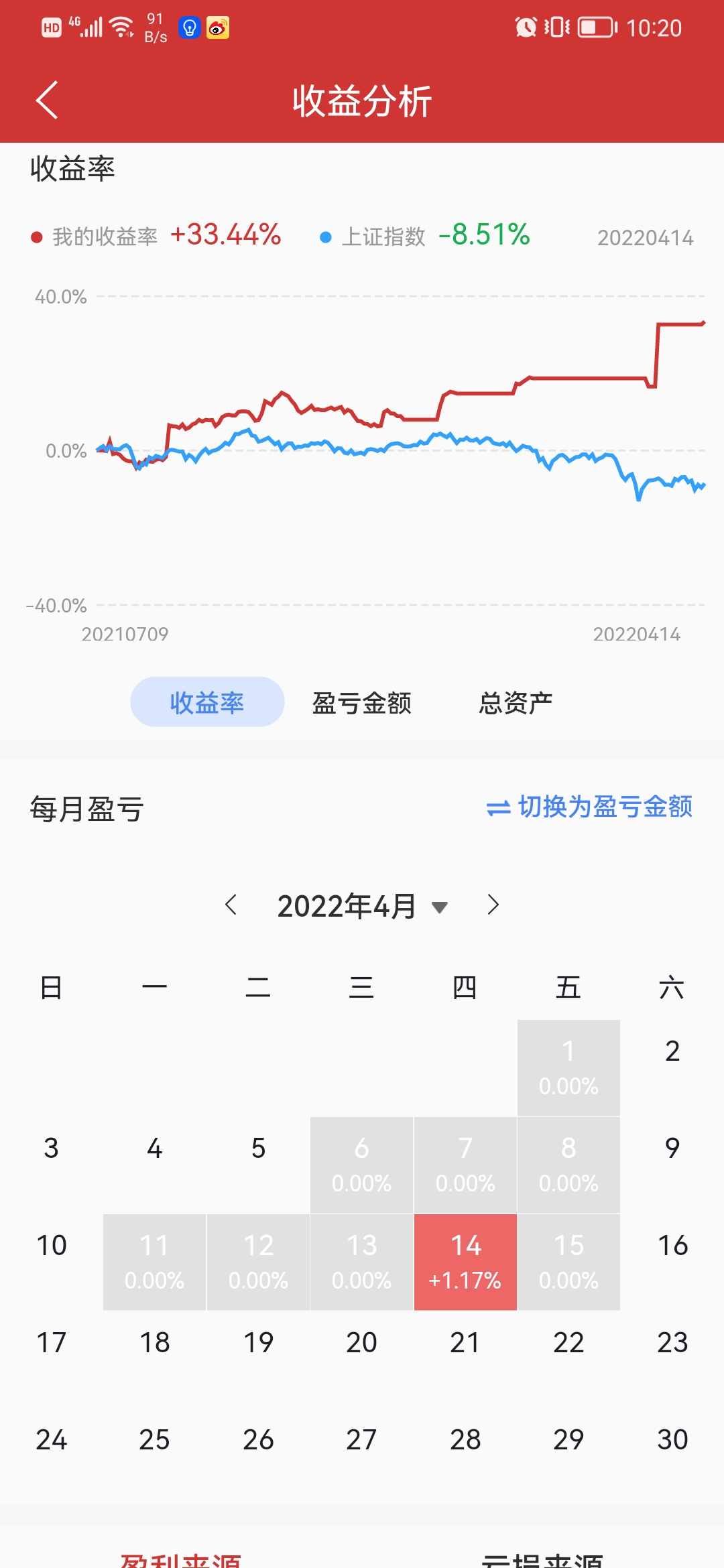Image resolution: width=724 pixels, height=1568 pixels.
Task: Select April 7 calendar day
Action: [x=465, y=1165]
